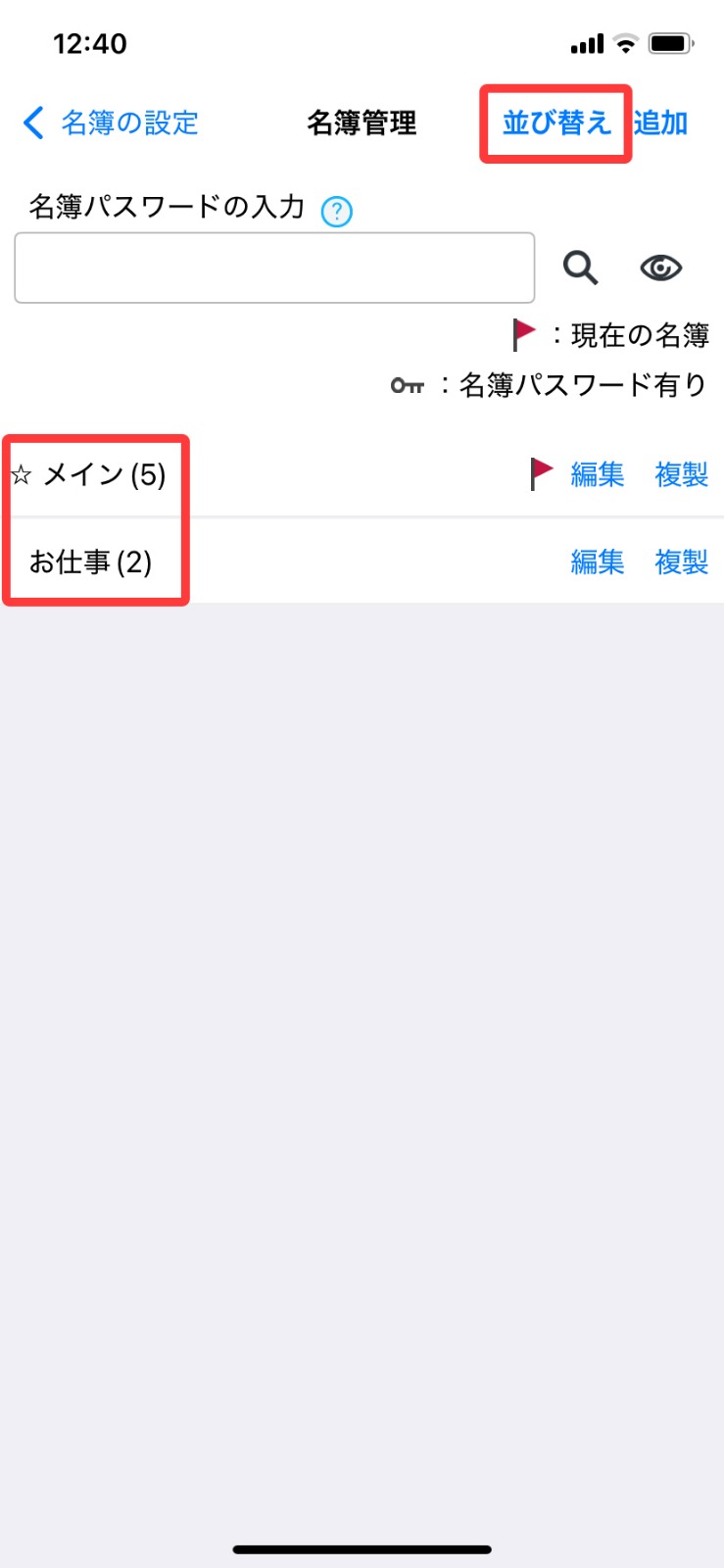Tap the magnifying glass search icon
The image size is (724, 1568).
(580, 268)
